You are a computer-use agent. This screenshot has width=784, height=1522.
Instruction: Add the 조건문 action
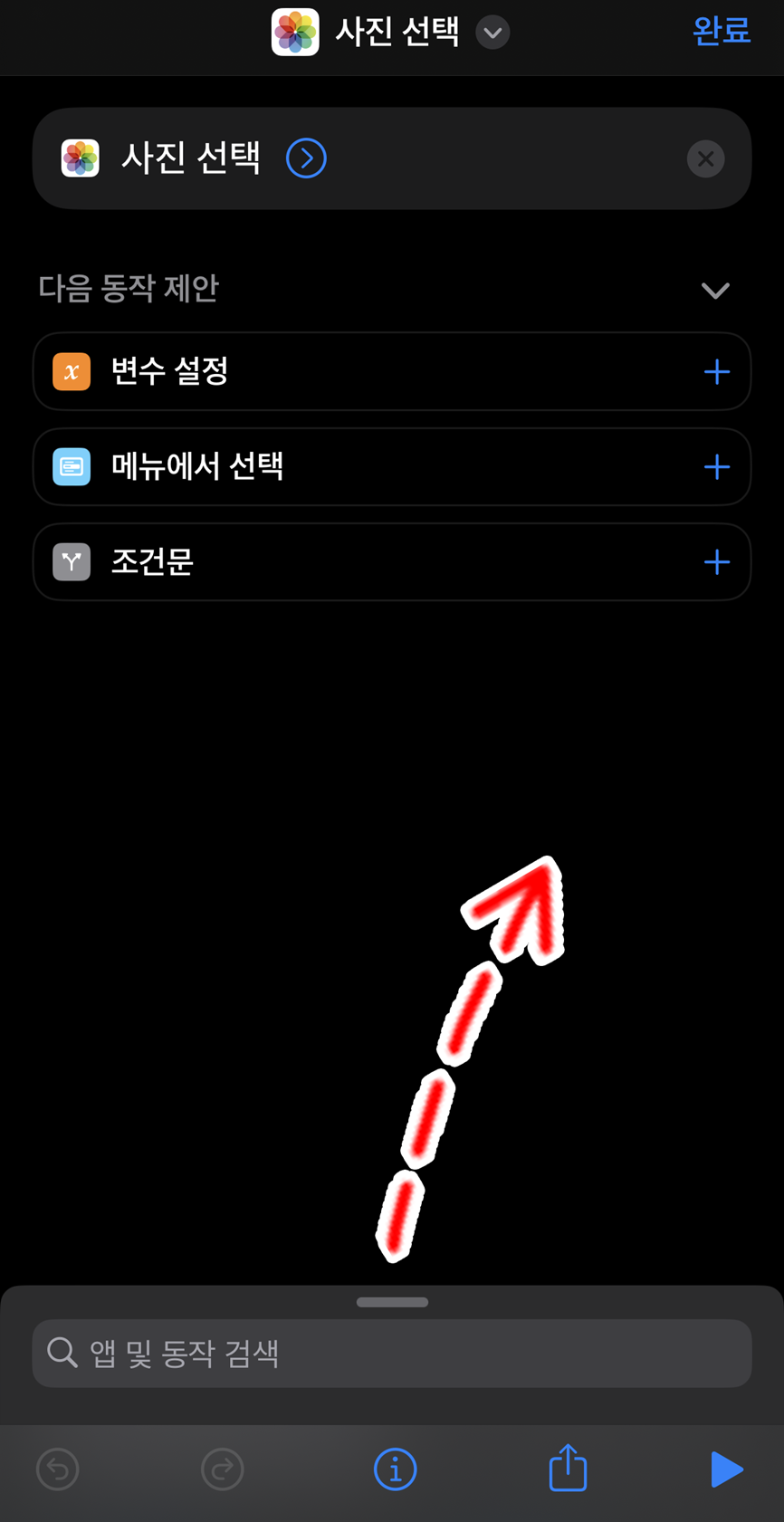(716, 562)
